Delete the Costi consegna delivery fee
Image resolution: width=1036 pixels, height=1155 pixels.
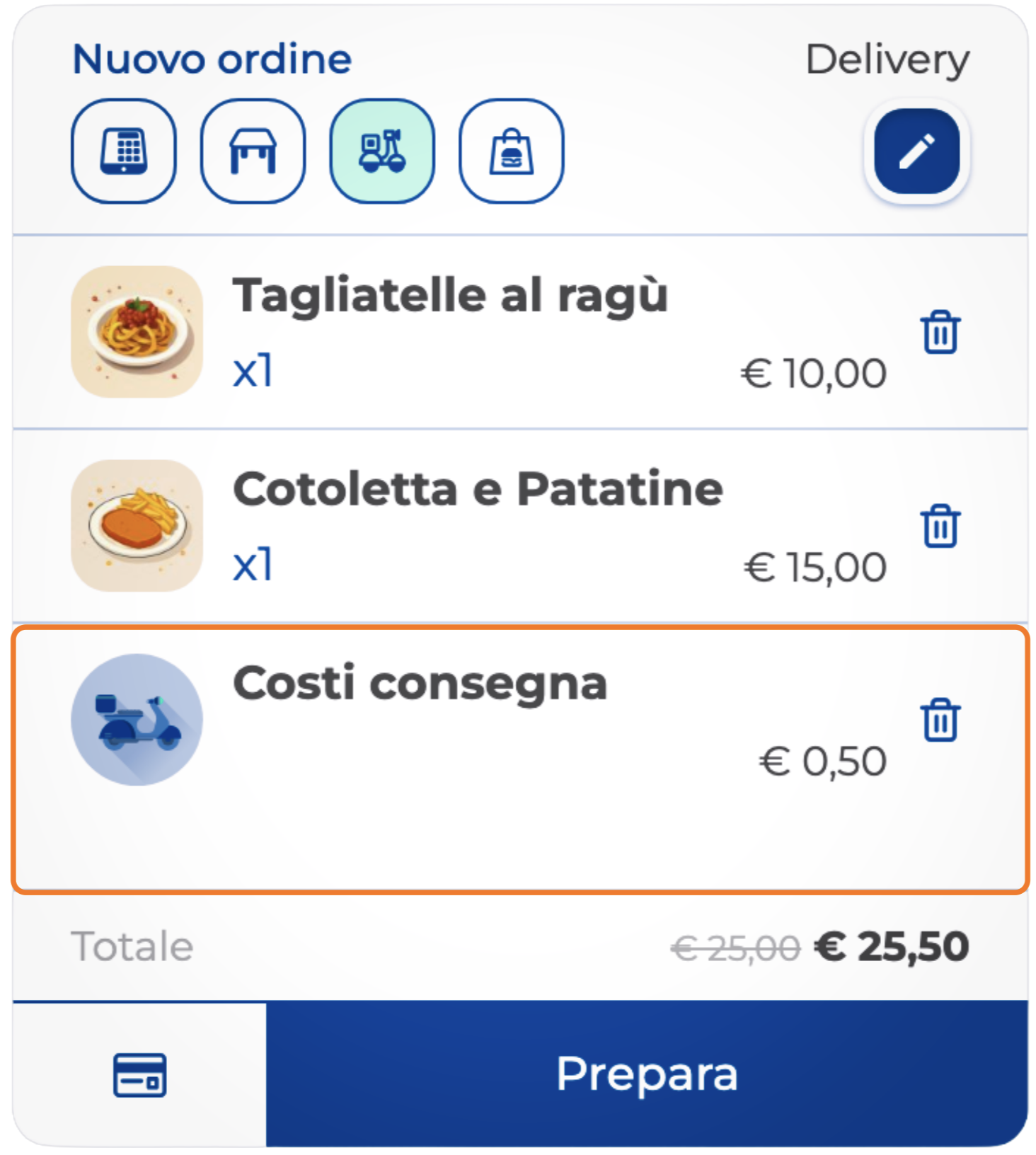click(x=940, y=720)
